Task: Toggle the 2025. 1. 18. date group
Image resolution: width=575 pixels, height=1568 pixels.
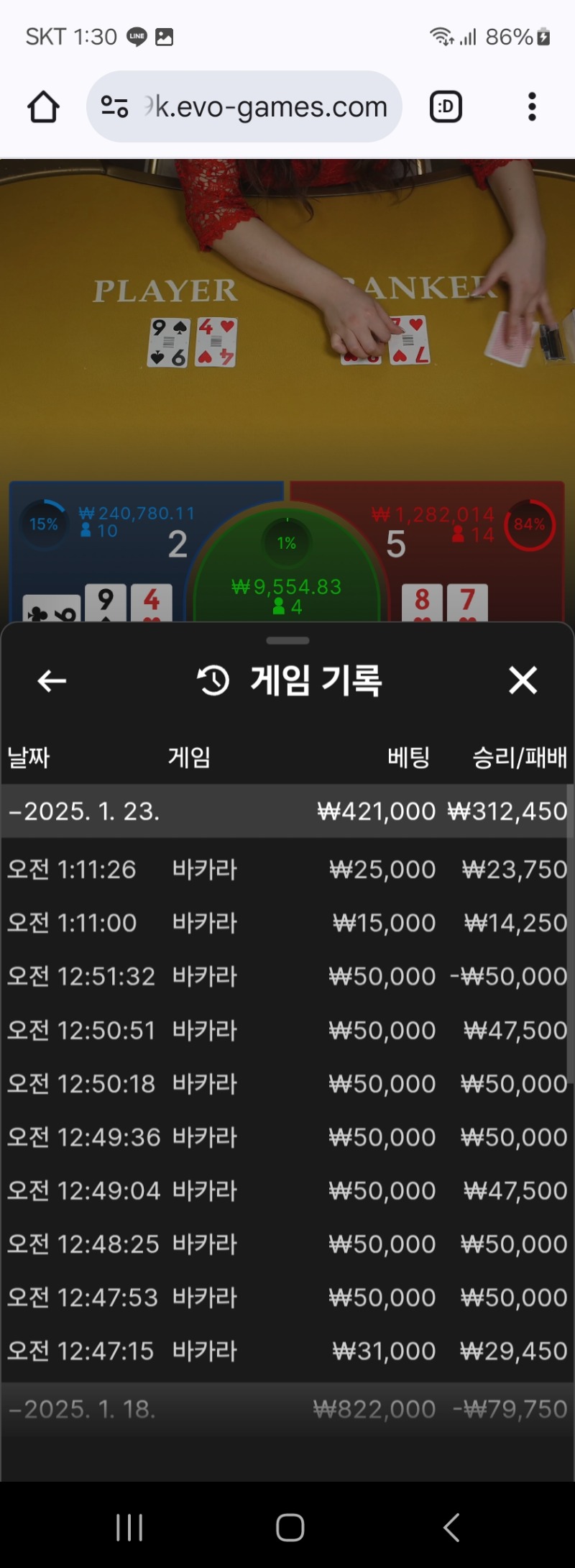Action: coord(287,1409)
